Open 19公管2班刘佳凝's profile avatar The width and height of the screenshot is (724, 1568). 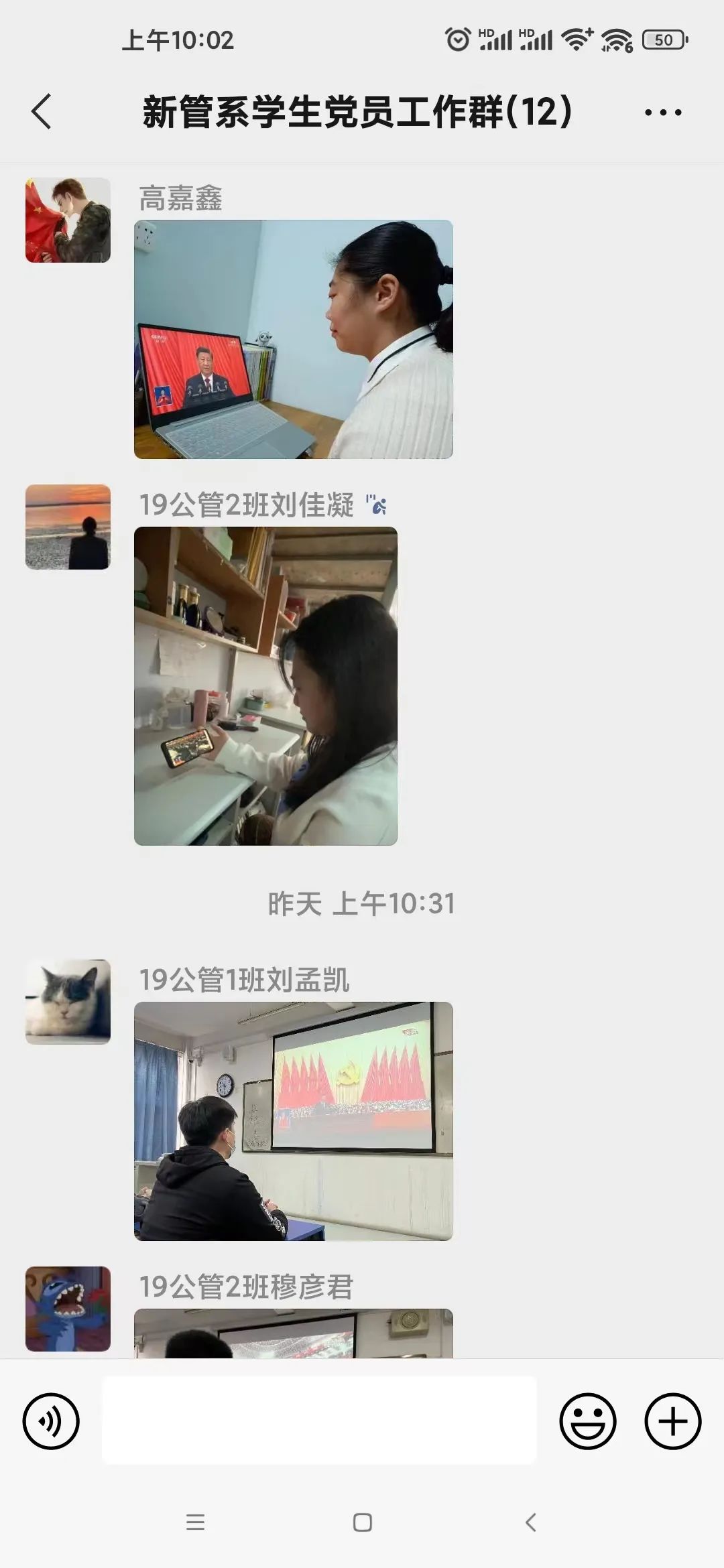tap(68, 527)
